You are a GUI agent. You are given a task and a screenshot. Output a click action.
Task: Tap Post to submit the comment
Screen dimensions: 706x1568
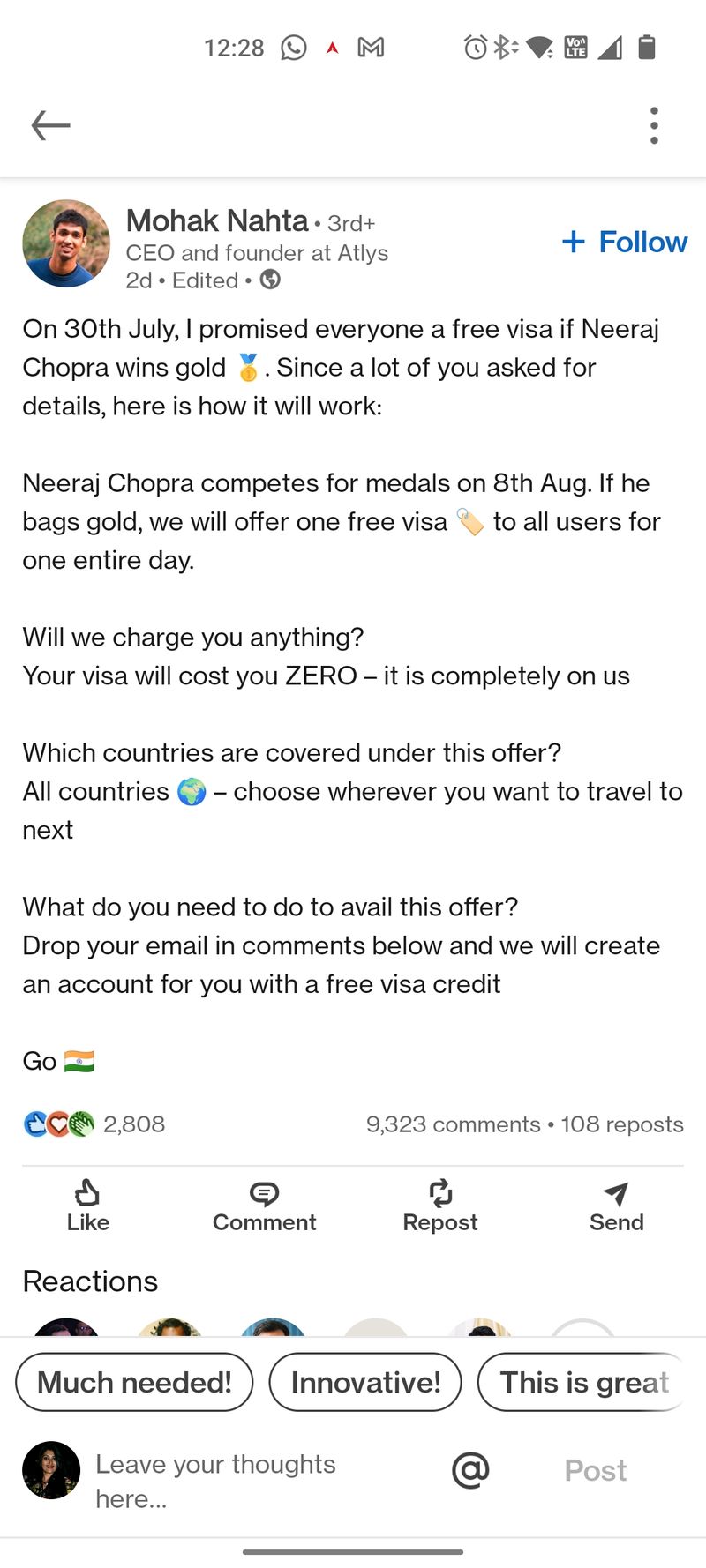pyautogui.click(x=596, y=1470)
